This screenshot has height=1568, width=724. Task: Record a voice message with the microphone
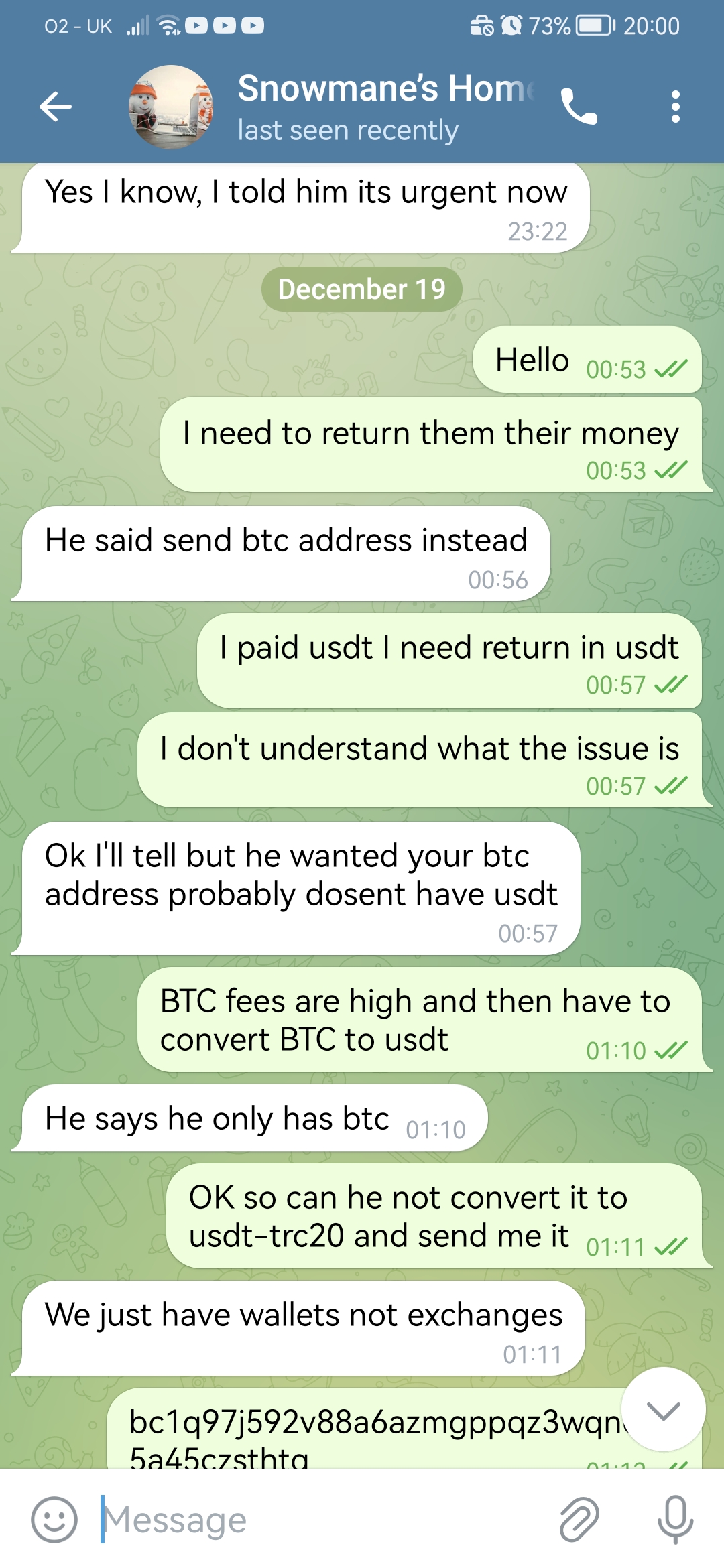(x=676, y=1520)
